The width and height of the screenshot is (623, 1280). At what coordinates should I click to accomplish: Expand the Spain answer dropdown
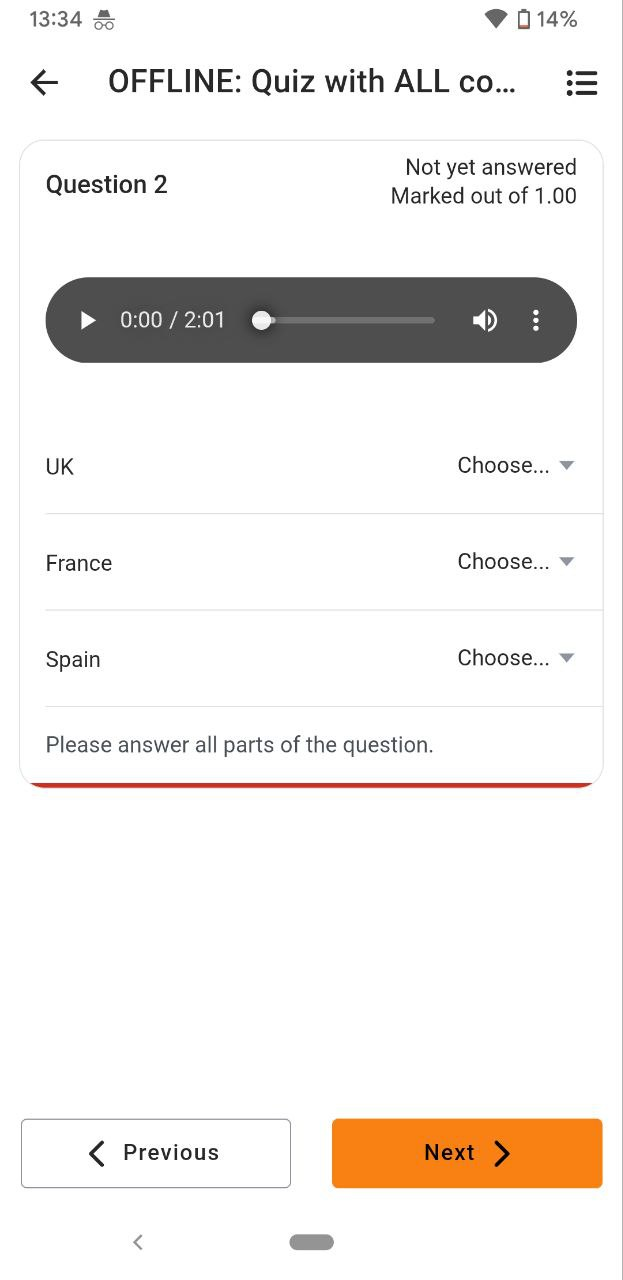coord(516,658)
